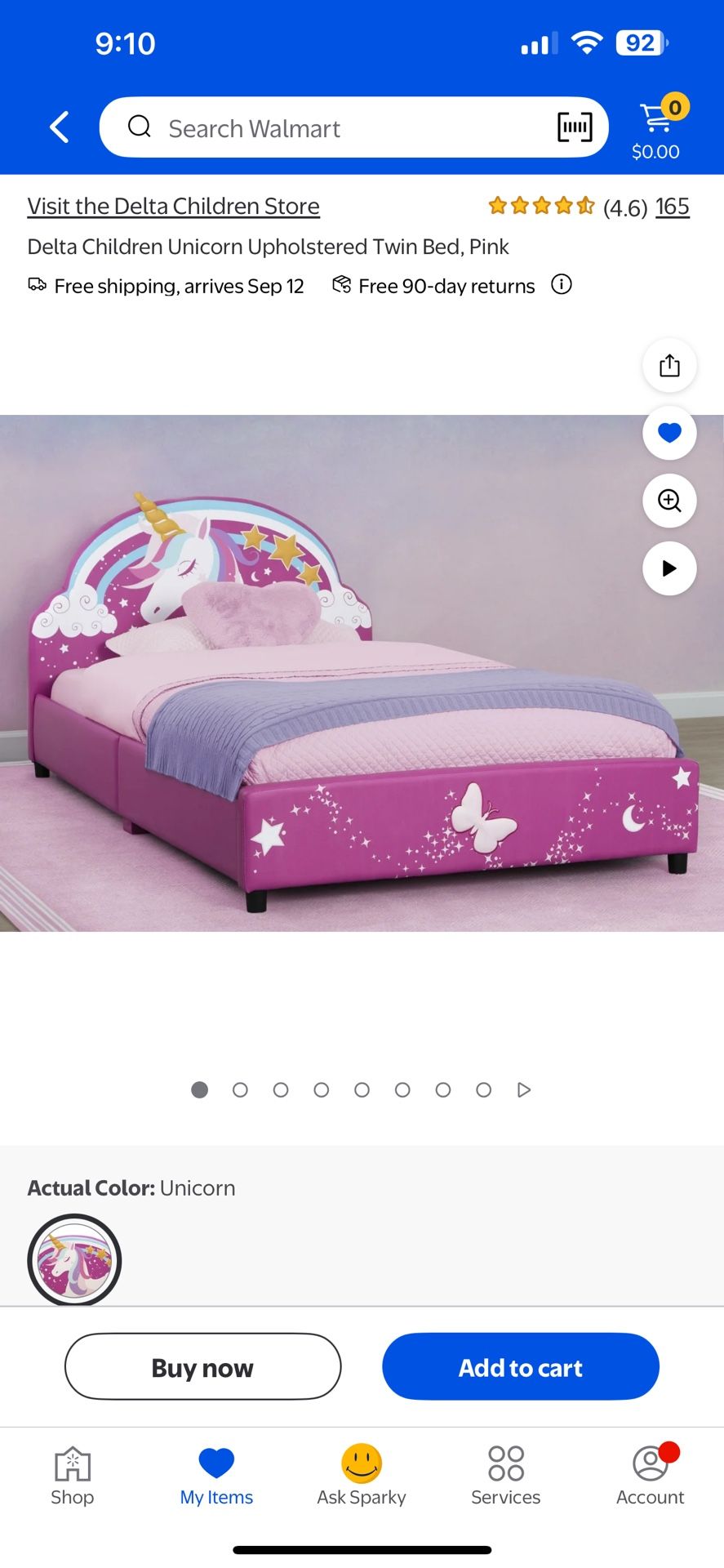Play the product video

669,568
